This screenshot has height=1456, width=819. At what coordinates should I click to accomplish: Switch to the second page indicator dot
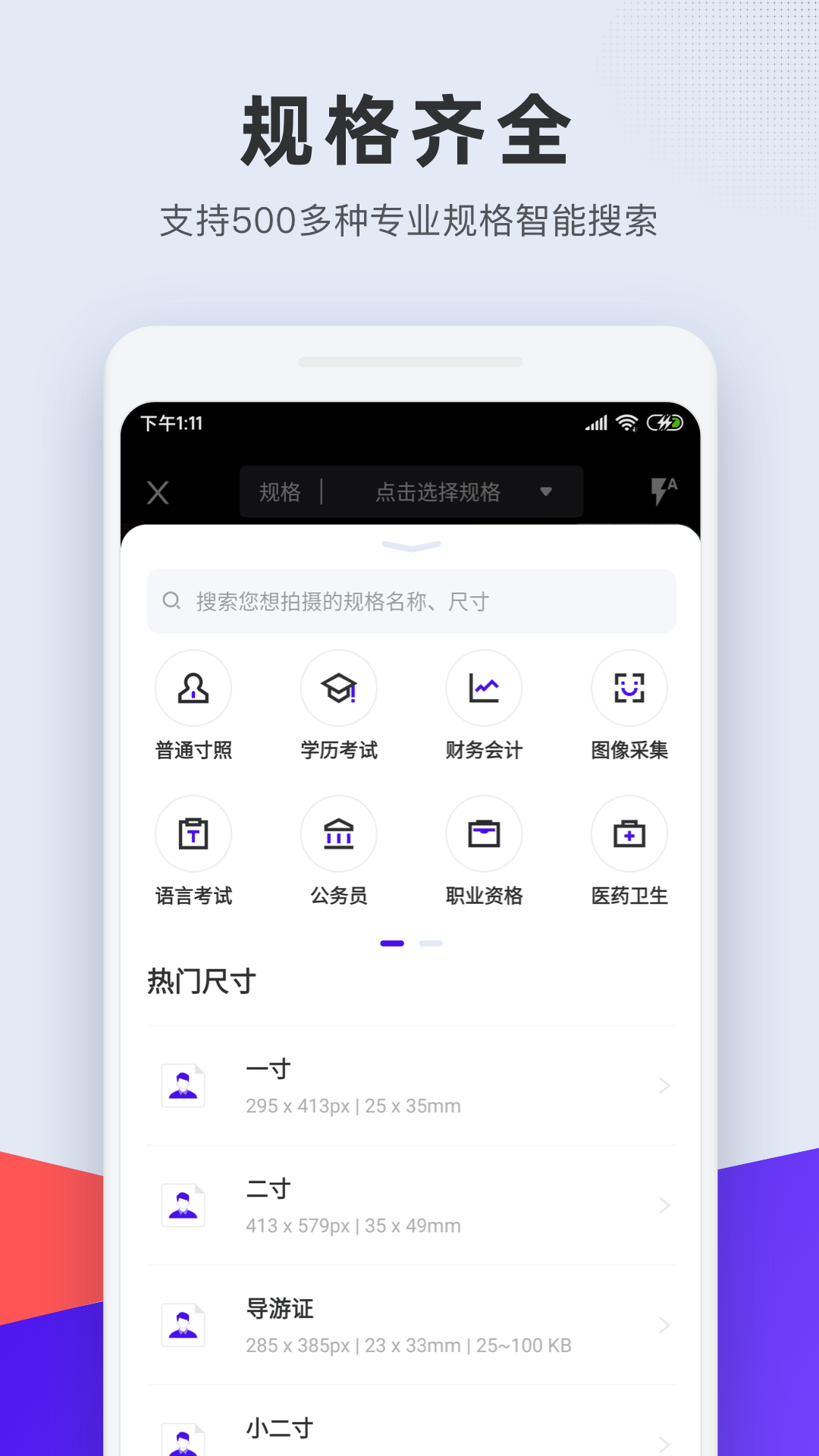click(x=430, y=943)
